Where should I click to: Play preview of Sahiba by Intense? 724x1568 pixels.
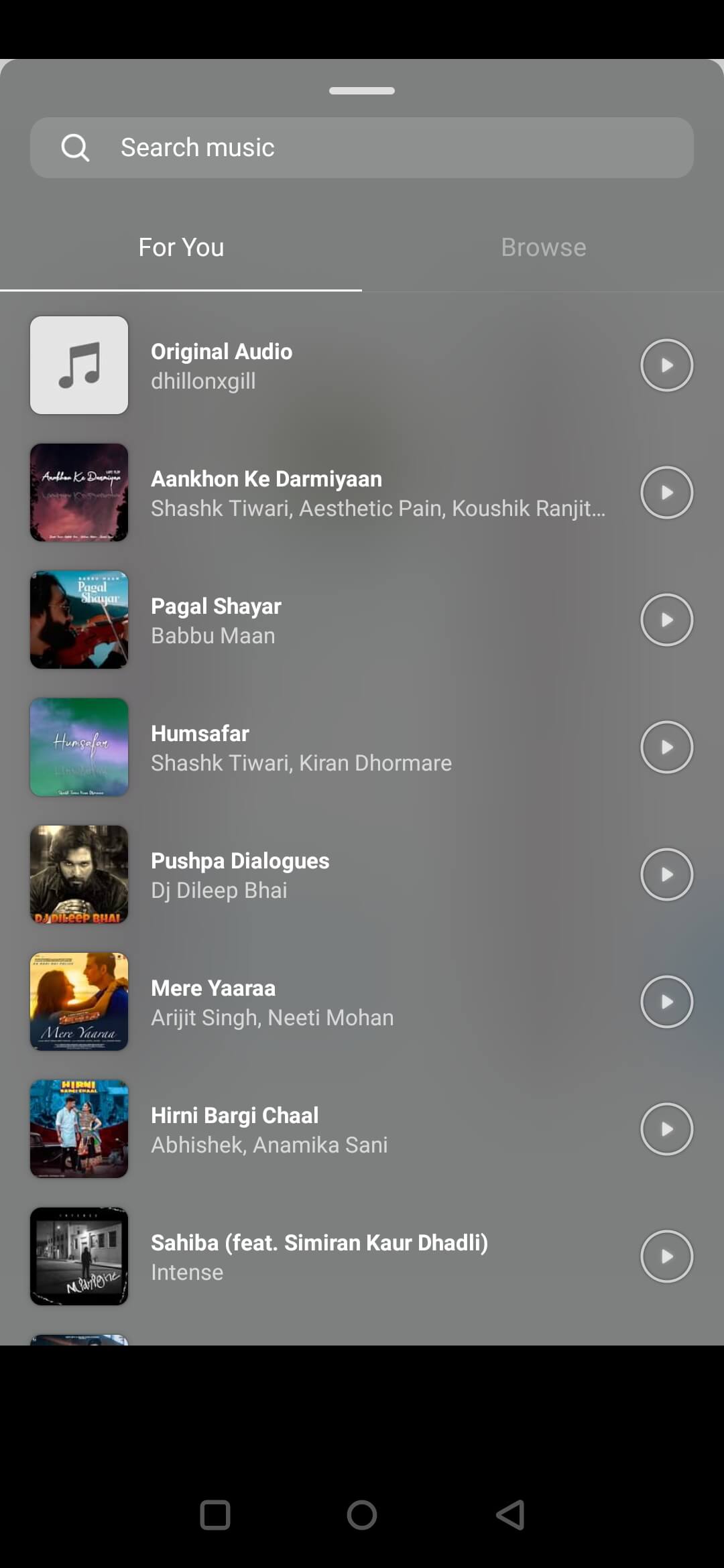(666, 1256)
